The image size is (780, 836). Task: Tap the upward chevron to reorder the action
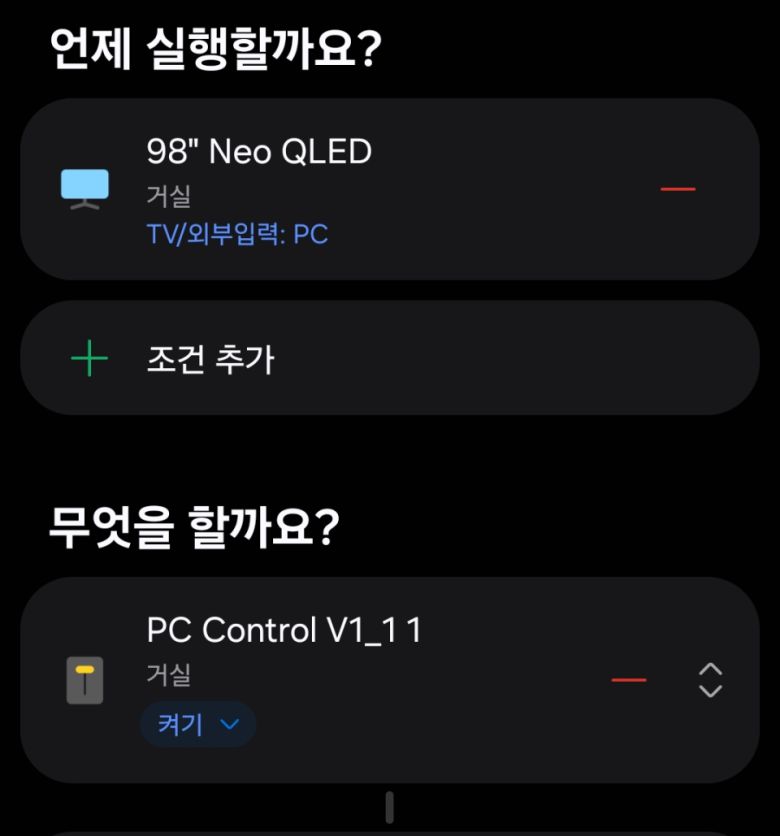(710, 671)
